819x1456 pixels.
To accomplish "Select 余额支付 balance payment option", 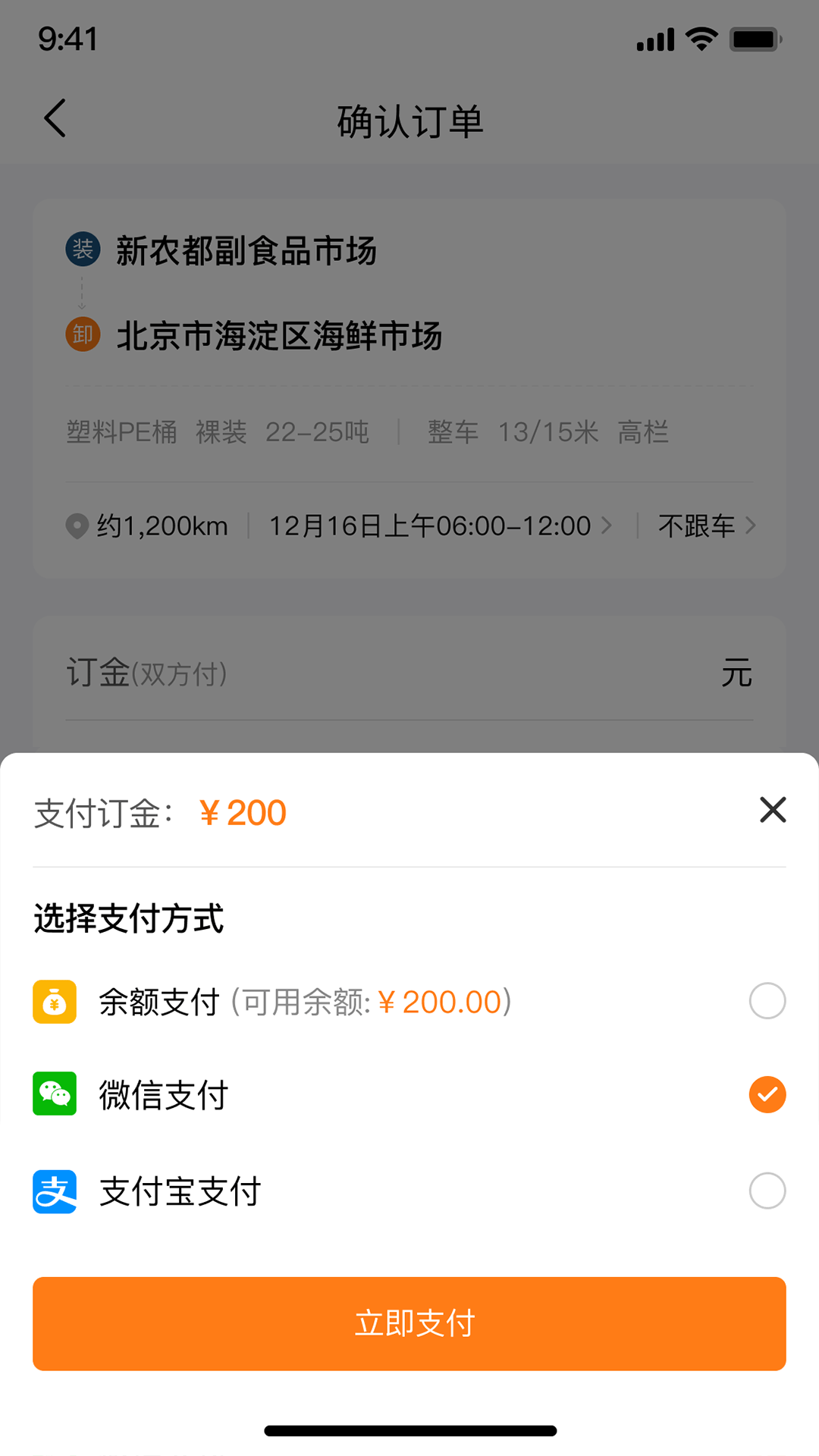I will [x=767, y=1001].
